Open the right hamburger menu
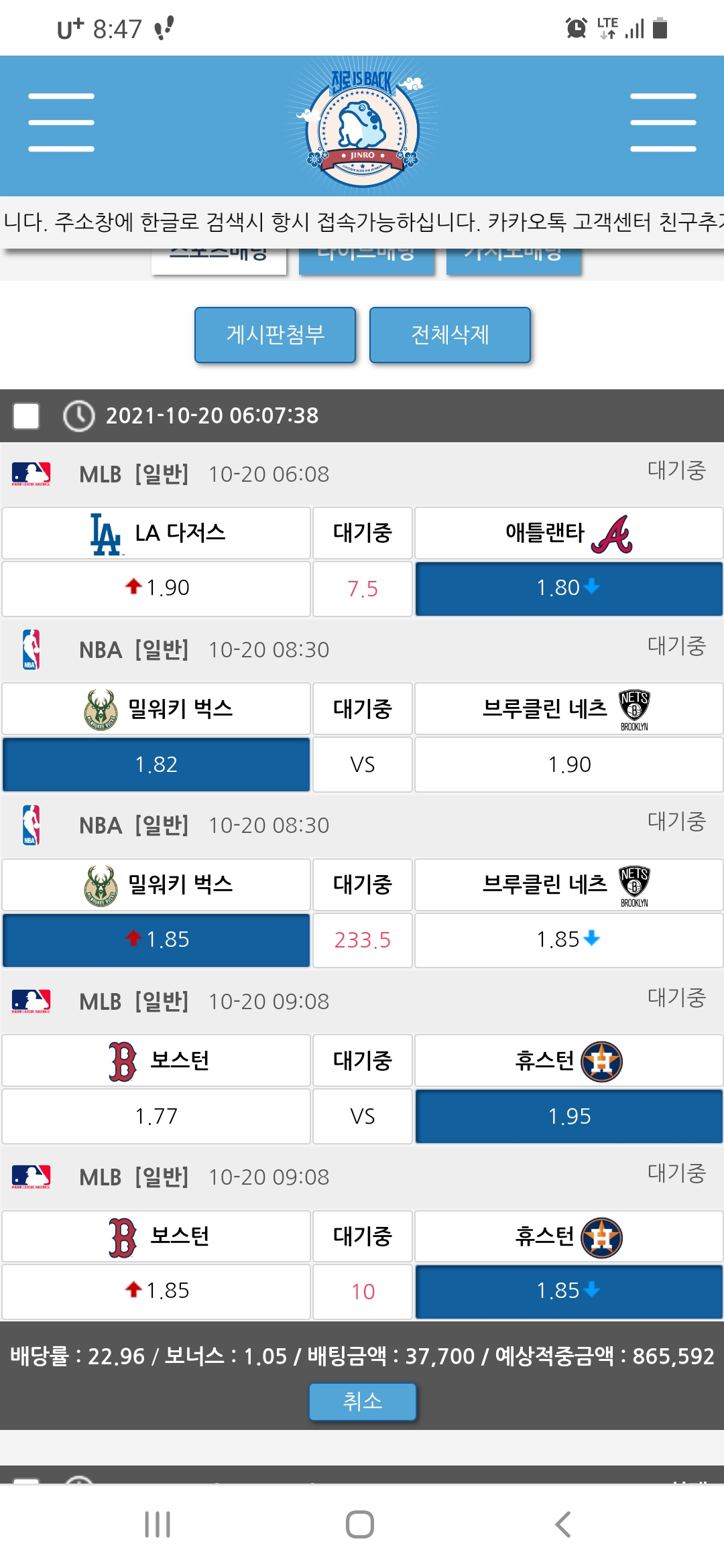This screenshot has height=1568, width=724. coord(662,123)
